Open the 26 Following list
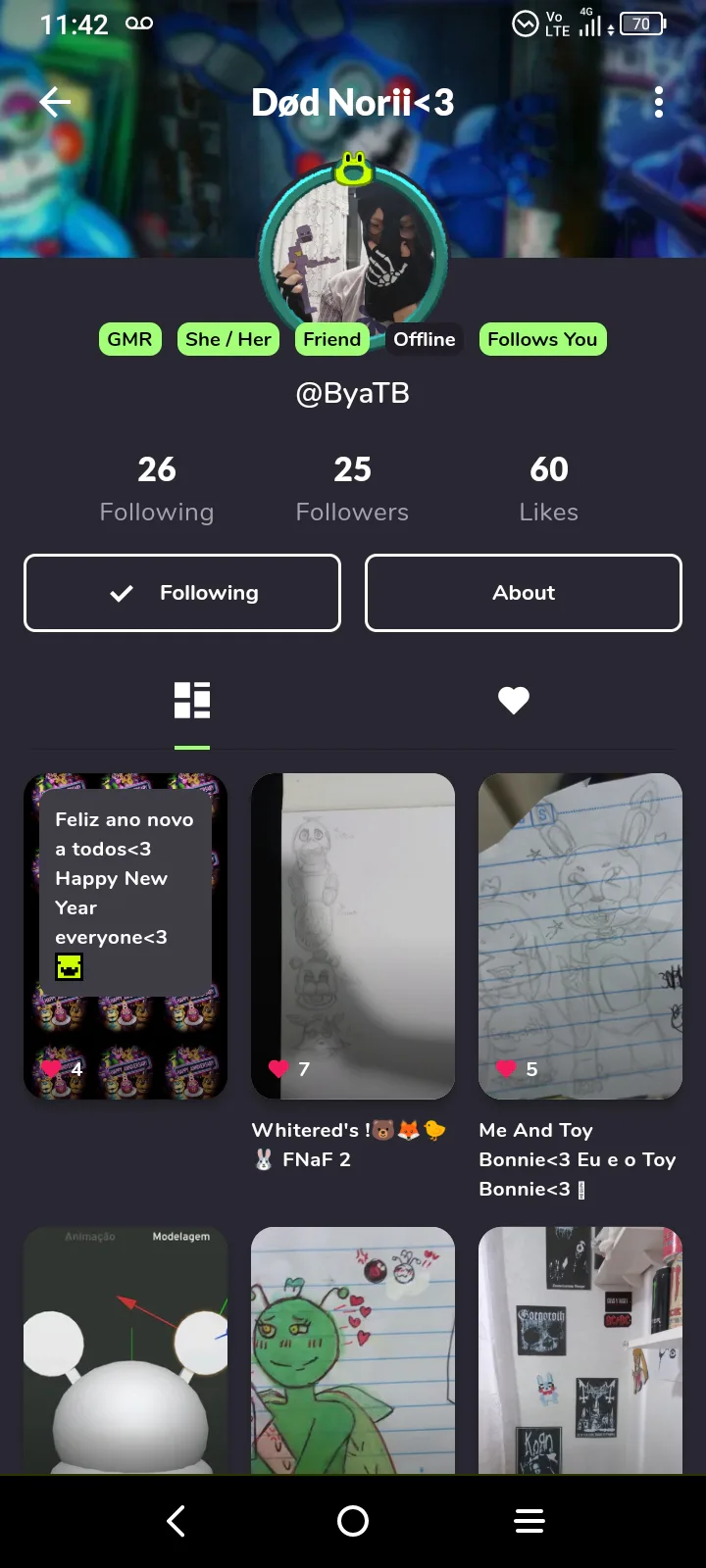Image resolution: width=706 pixels, height=1568 pixels. tap(157, 488)
